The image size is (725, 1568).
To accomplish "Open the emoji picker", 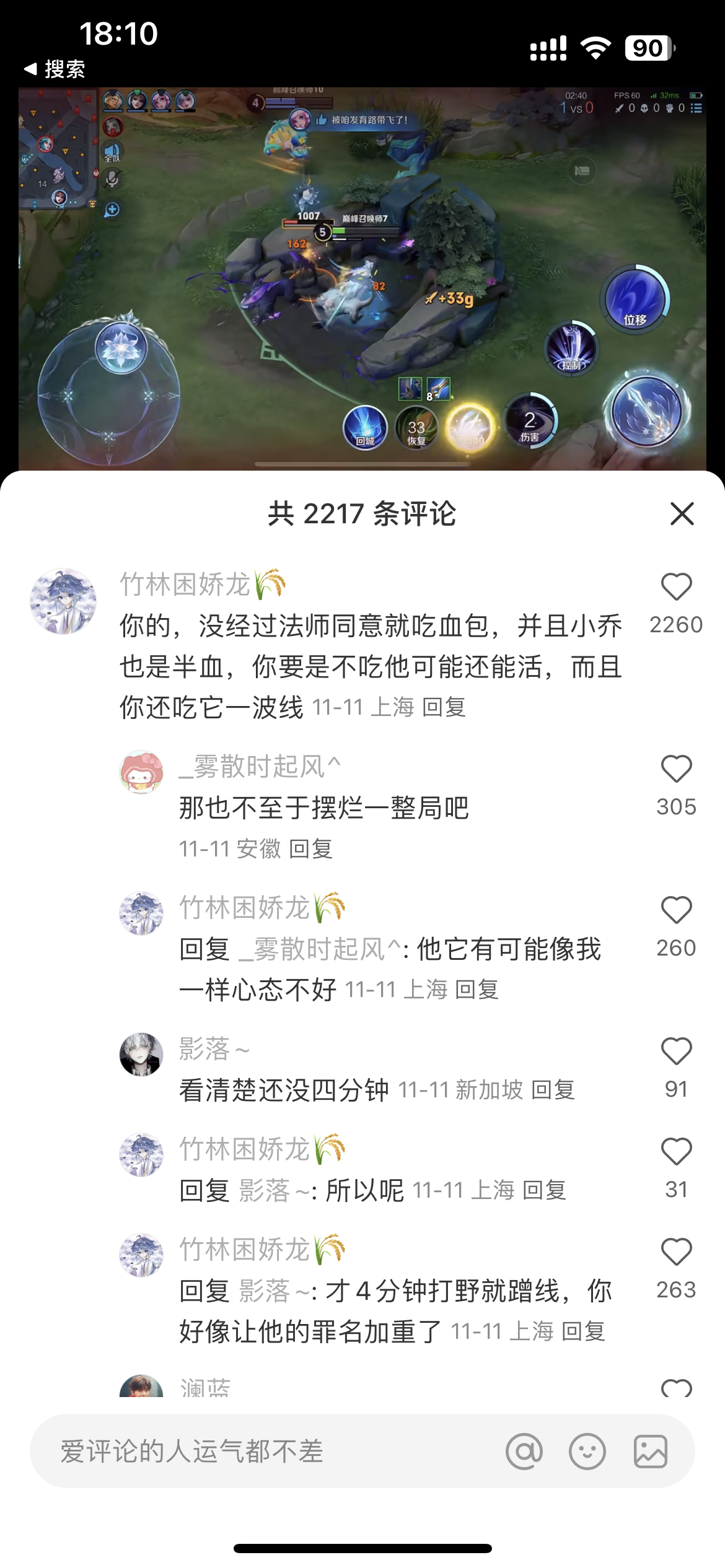I will pos(587,1451).
